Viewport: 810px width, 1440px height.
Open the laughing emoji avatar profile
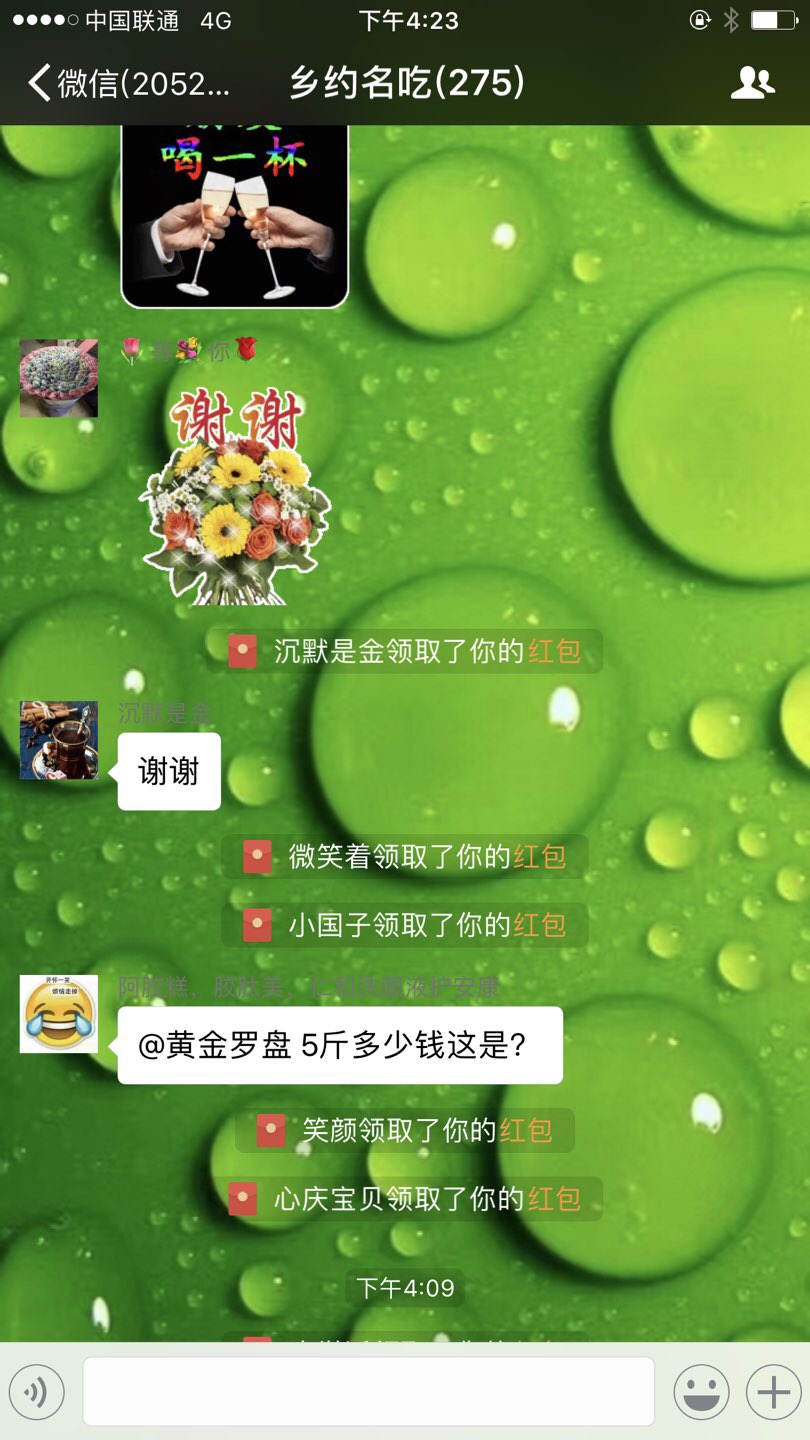point(59,1014)
